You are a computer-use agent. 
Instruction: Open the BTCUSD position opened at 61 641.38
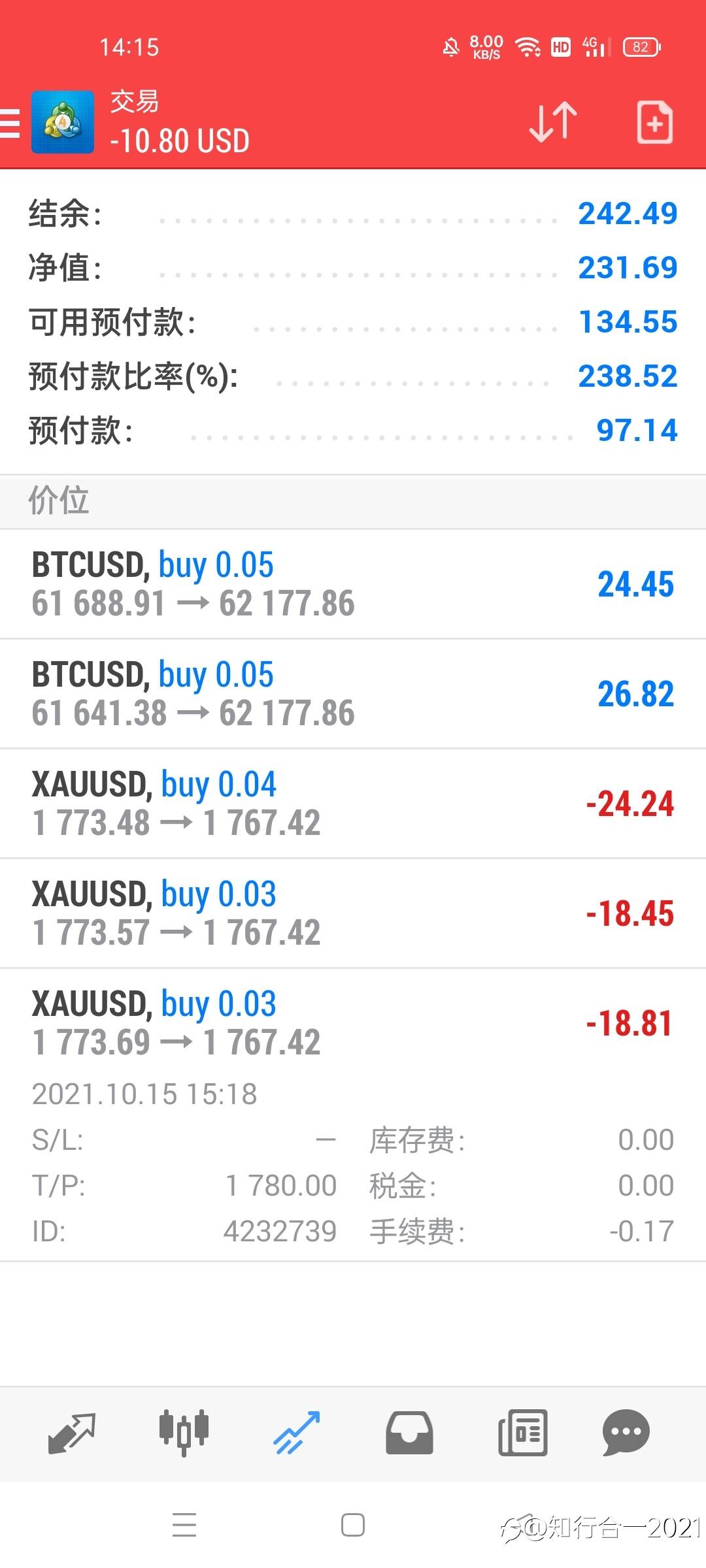[353, 694]
